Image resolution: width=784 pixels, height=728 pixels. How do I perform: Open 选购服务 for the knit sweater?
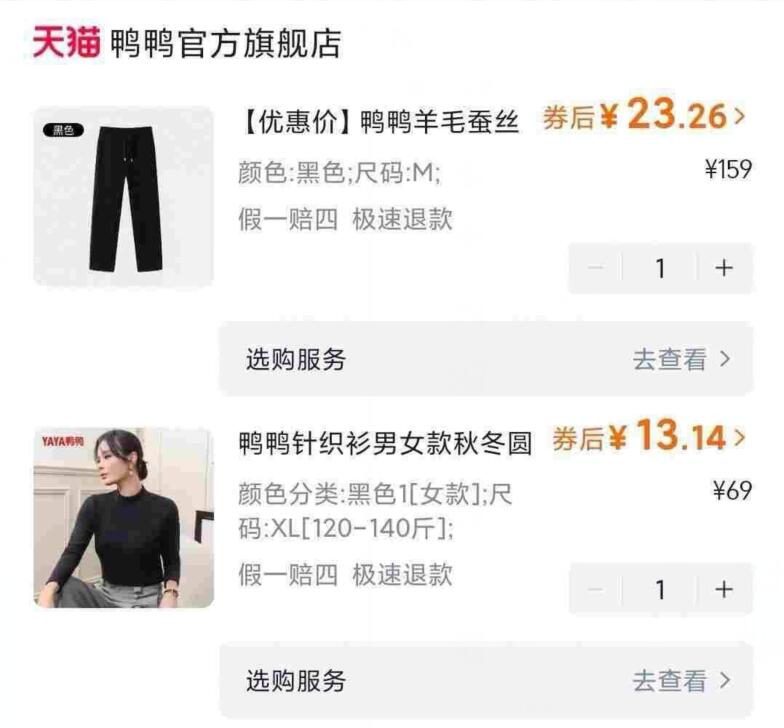pyautogui.click(x=486, y=681)
